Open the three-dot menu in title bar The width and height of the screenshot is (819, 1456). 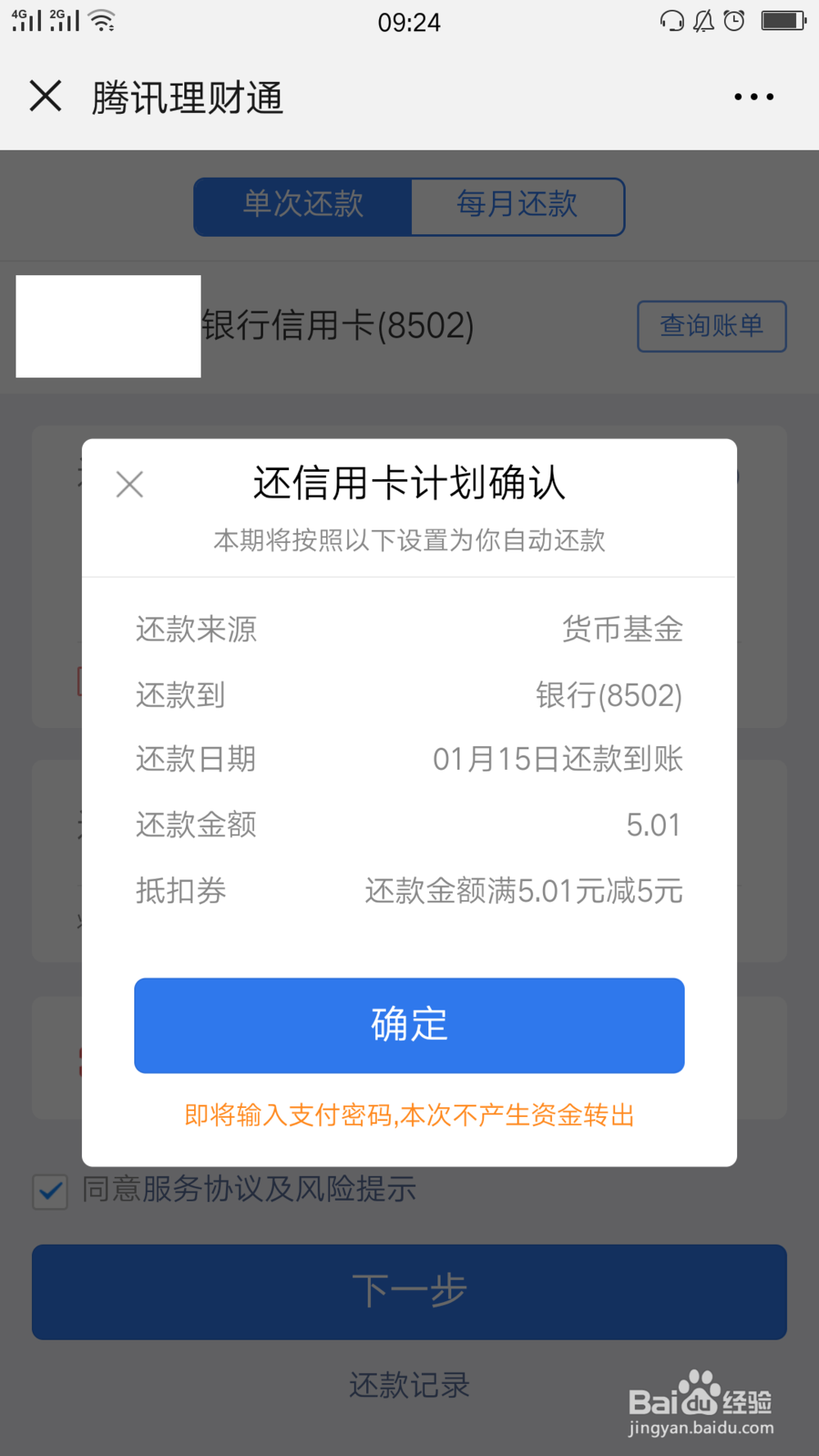tap(753, 96)
